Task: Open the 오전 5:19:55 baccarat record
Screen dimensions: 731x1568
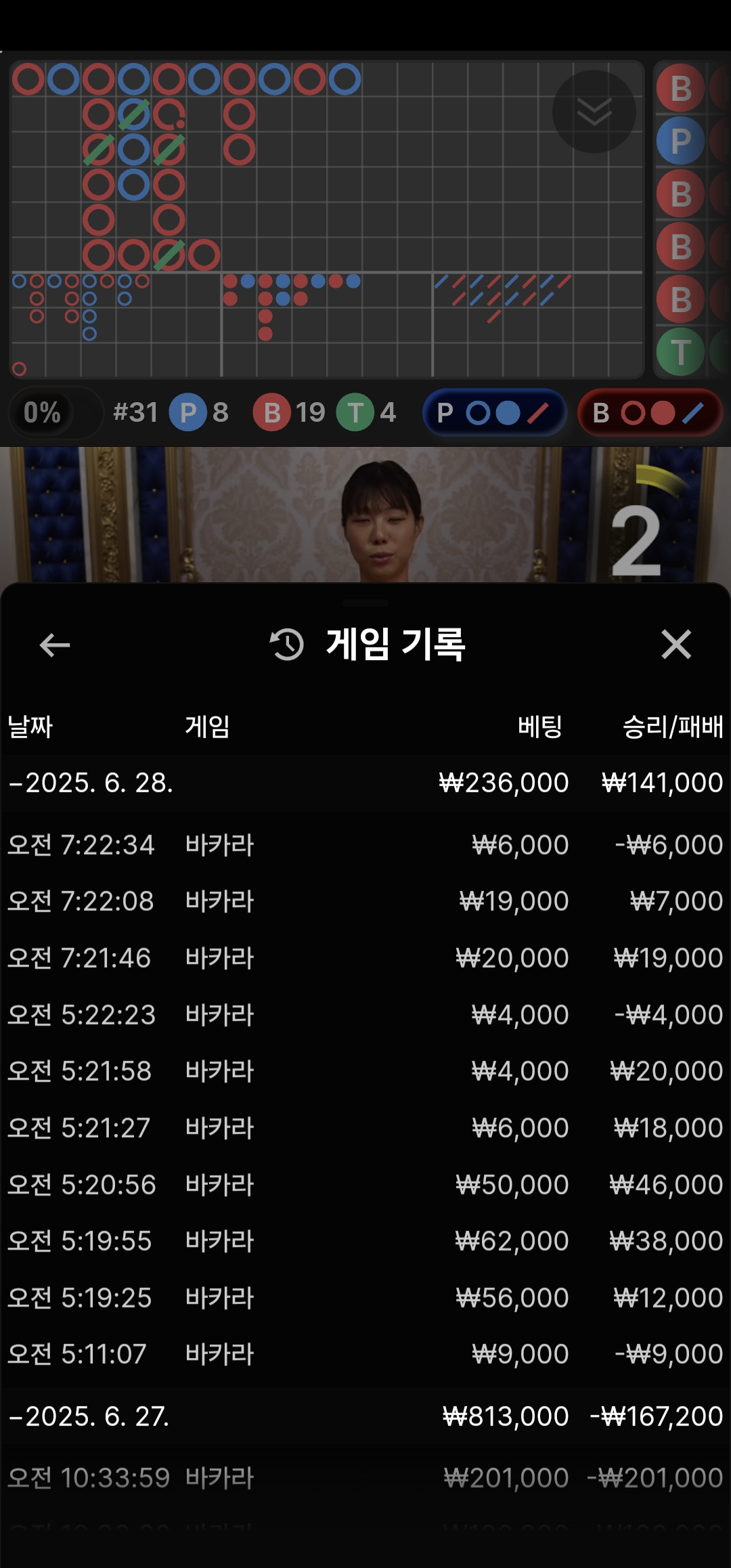Action: [365, 1241]
